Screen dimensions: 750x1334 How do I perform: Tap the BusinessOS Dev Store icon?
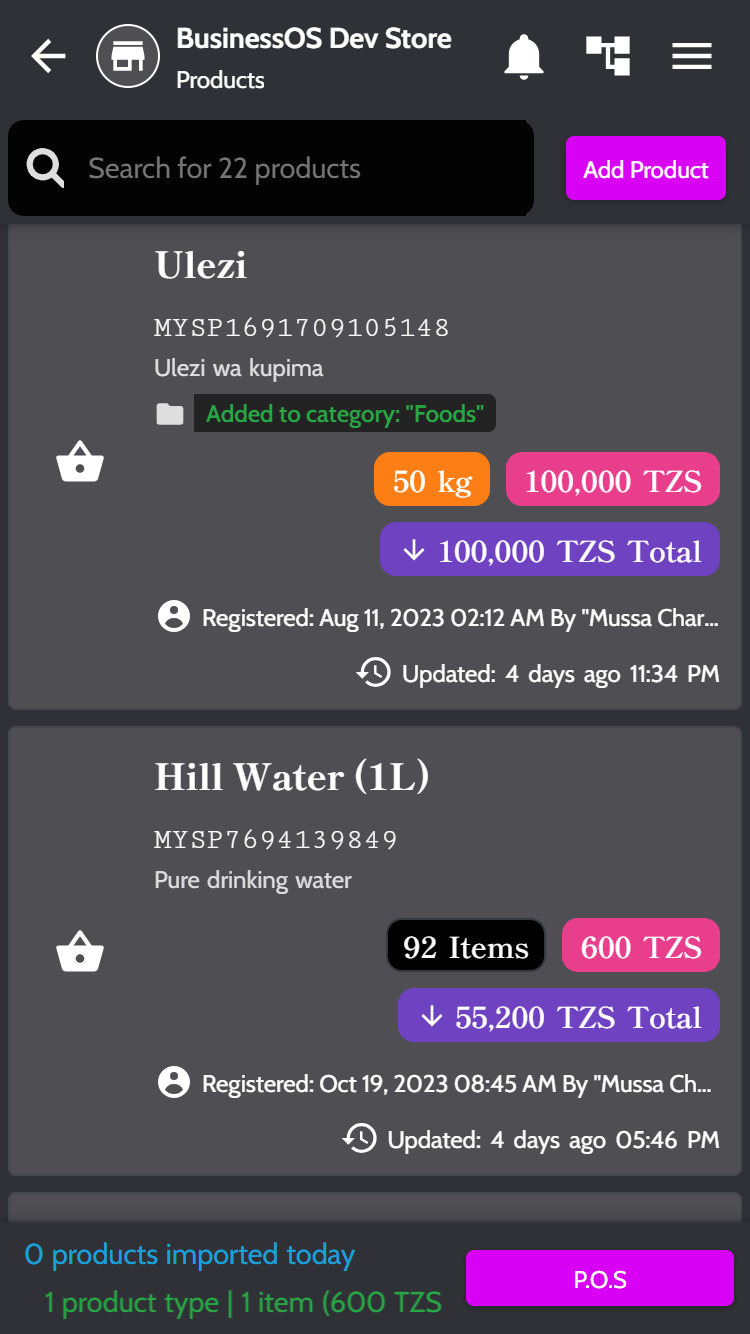128,57
